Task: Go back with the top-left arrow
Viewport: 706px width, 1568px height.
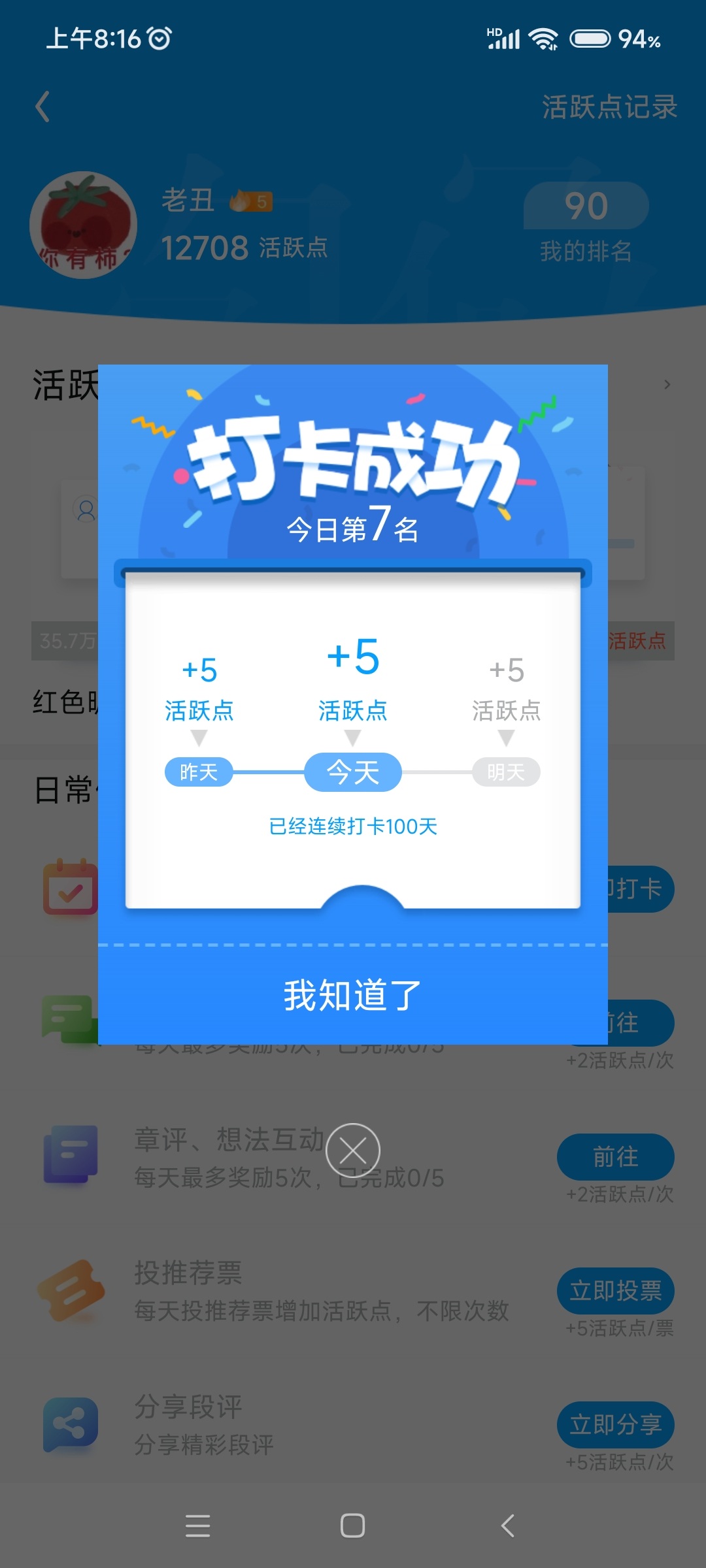Action: click(x=42, y=107)
